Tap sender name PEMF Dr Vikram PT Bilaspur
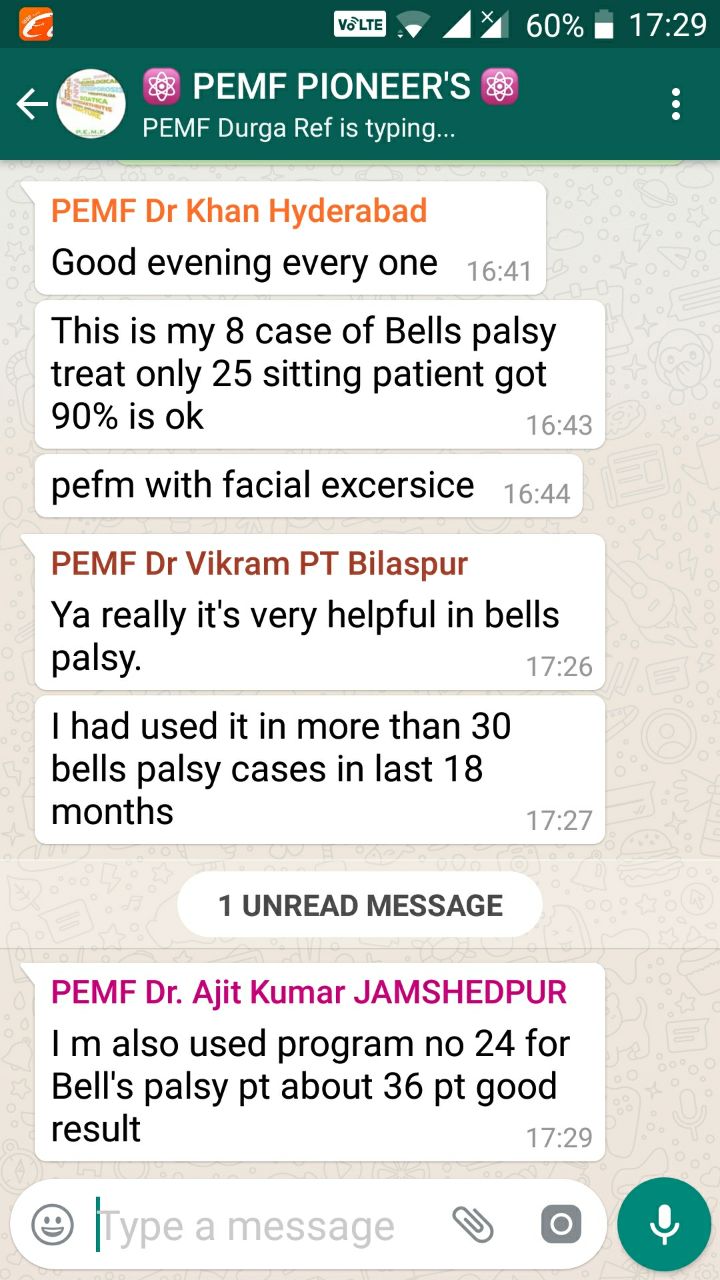The image size is (720, 1280). [x=259, y=564]
